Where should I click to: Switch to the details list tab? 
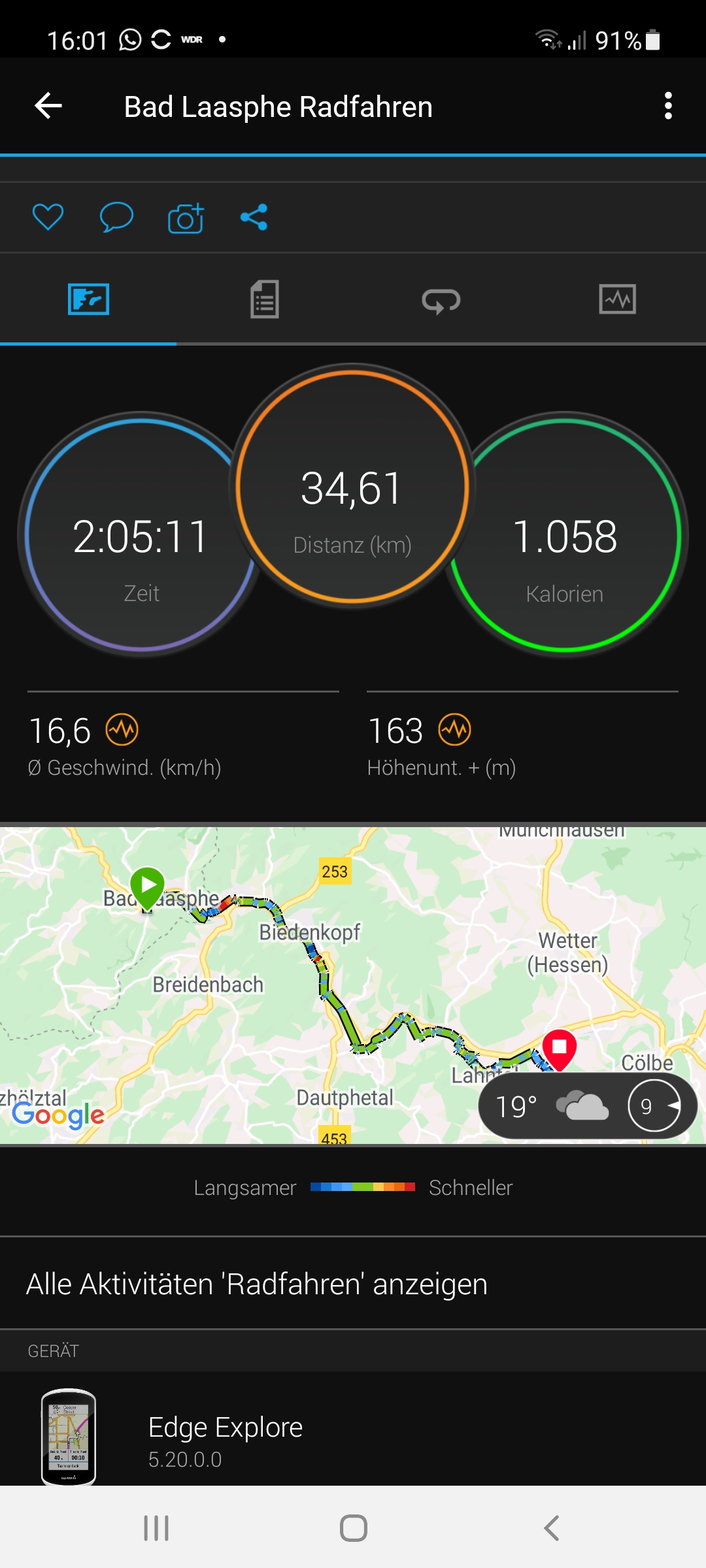point(265,300)
